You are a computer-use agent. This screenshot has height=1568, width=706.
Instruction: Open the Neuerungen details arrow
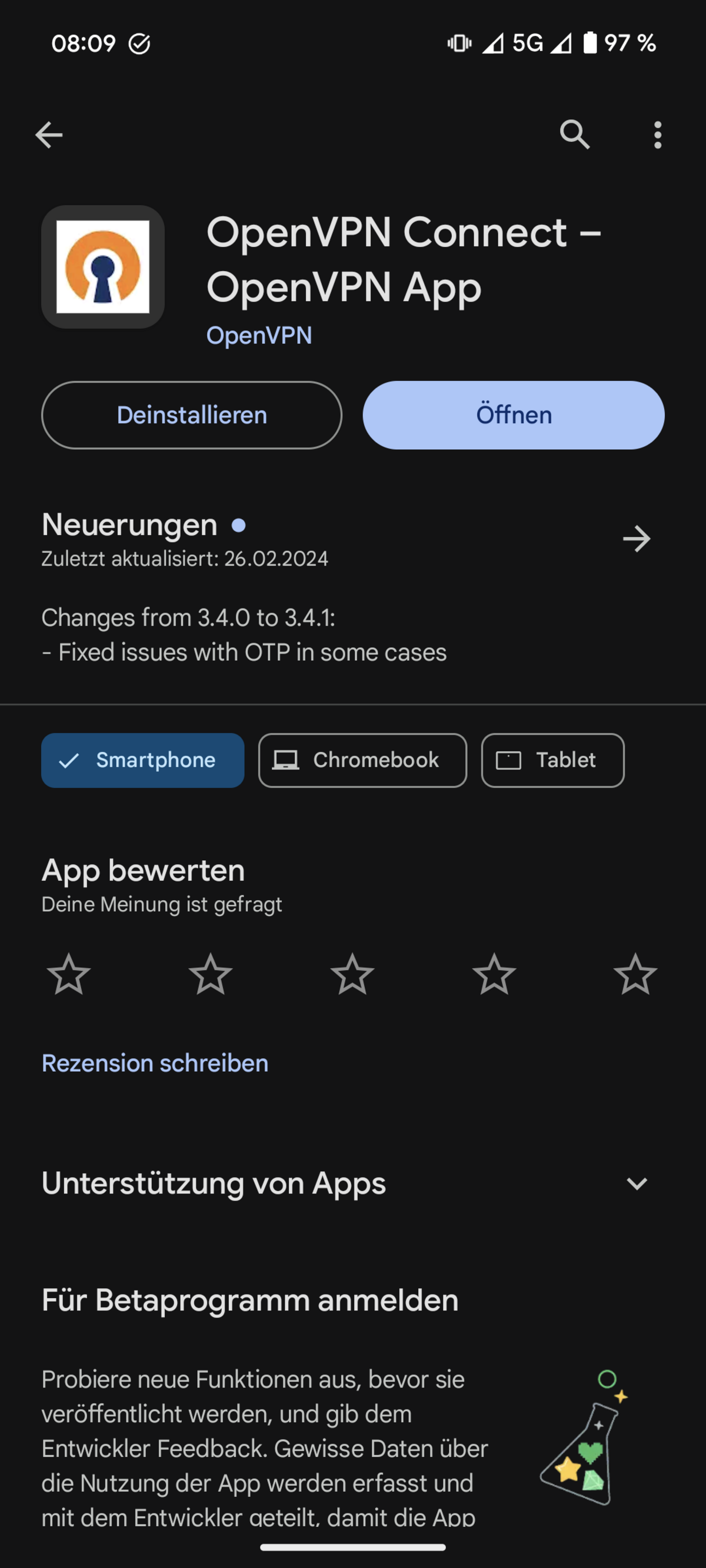pos(637,539)
